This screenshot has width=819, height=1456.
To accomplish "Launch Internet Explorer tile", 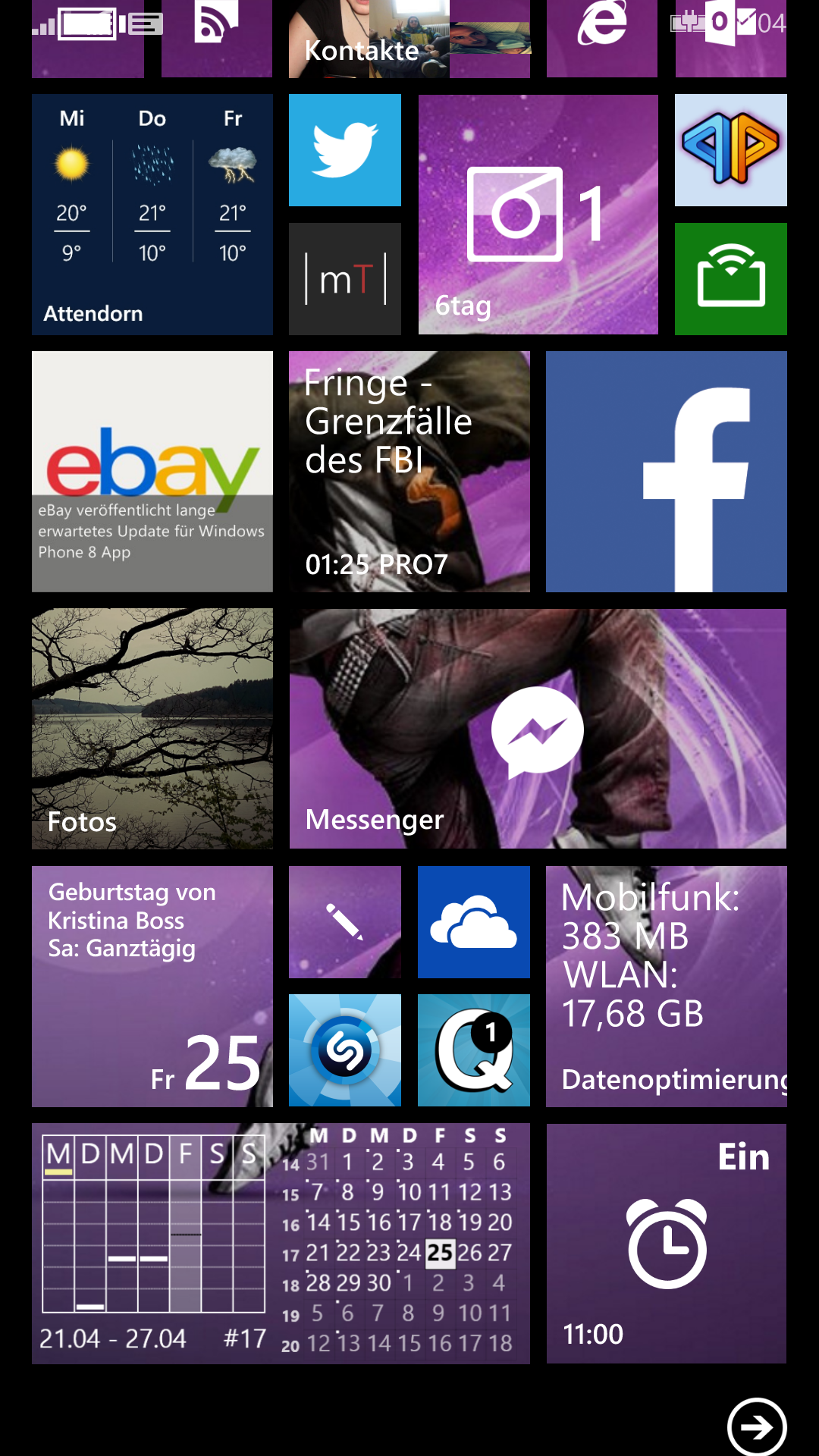I will [x=602, y=39].
